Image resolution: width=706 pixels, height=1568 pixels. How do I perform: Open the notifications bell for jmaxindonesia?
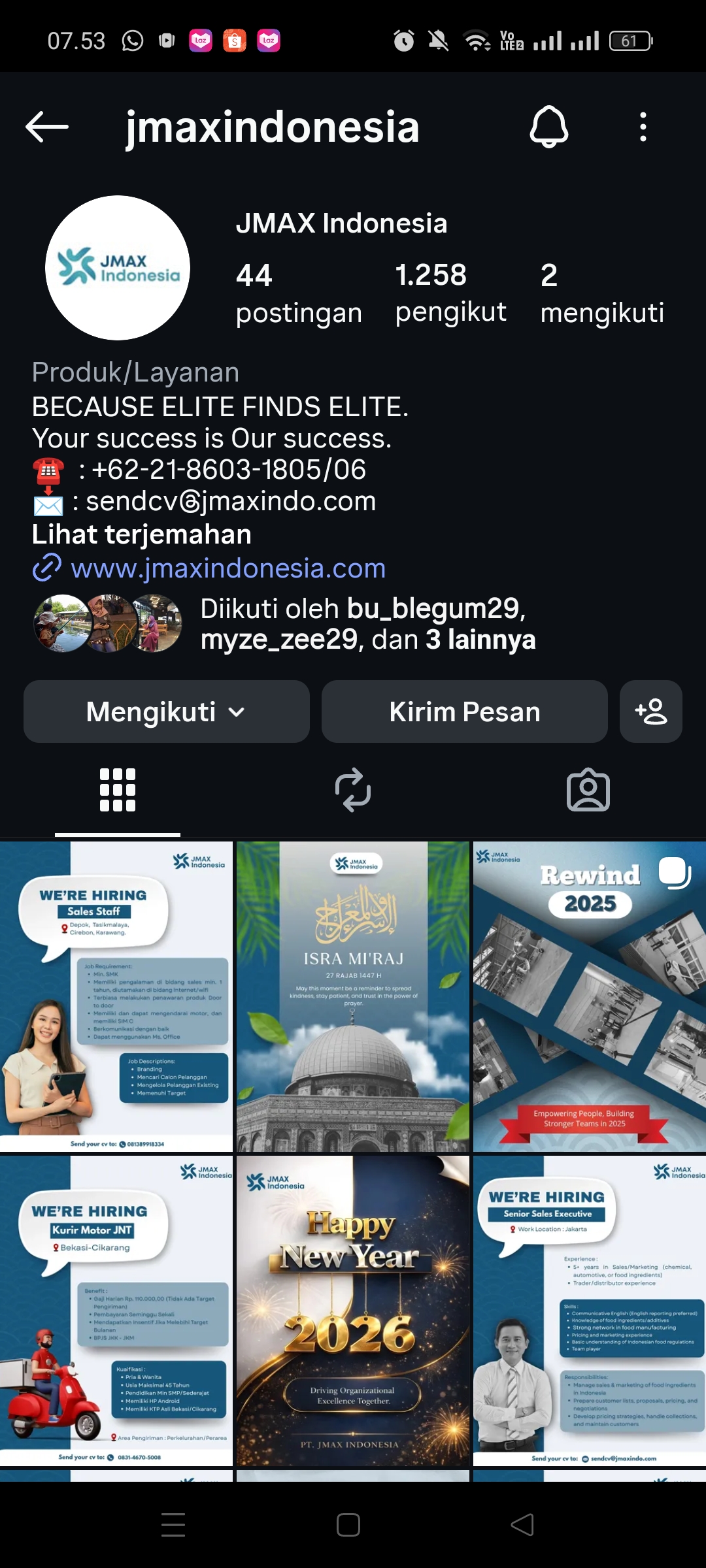pyautogui.click(x=548, y=127)
